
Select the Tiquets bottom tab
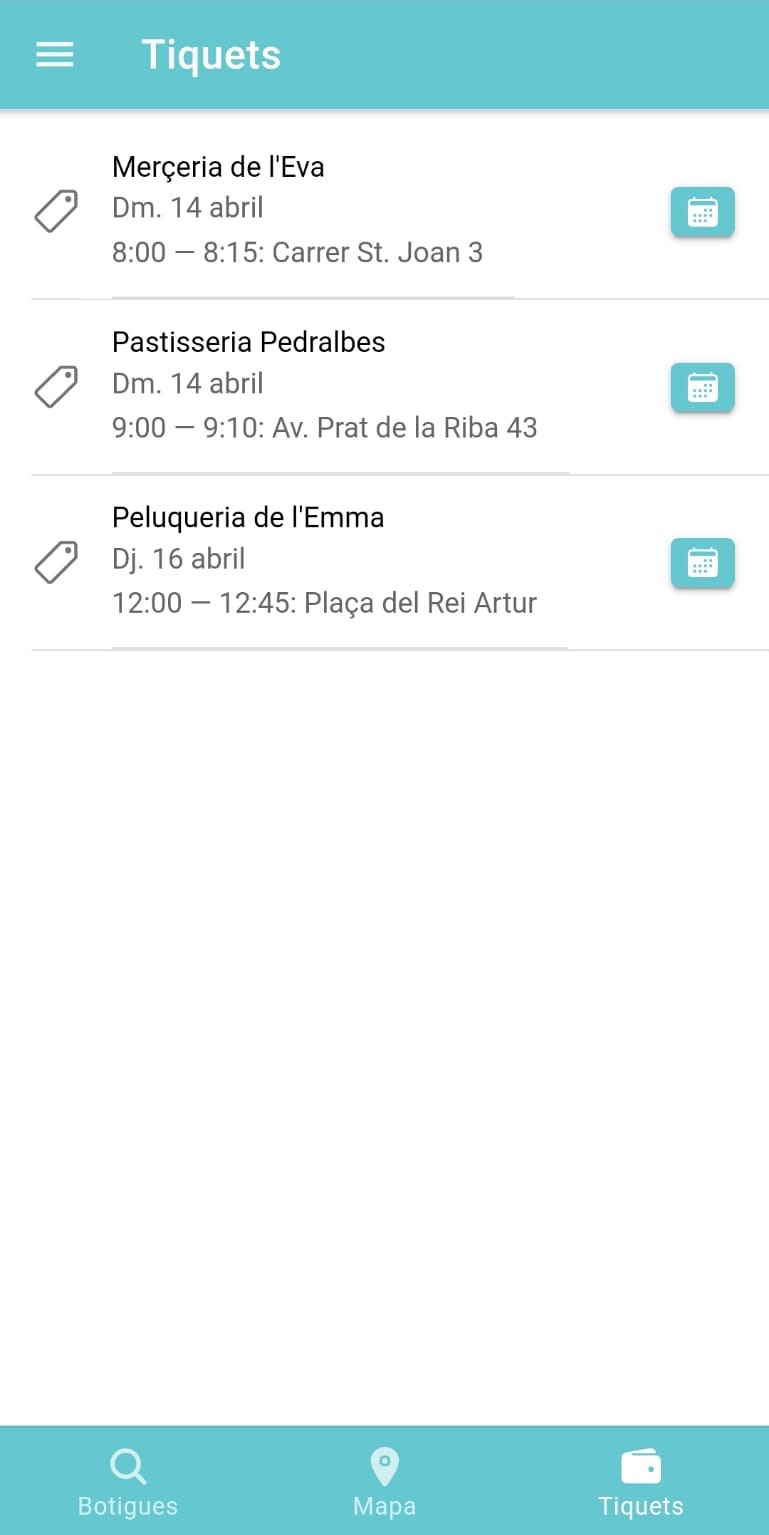(x=640, y=1481)
